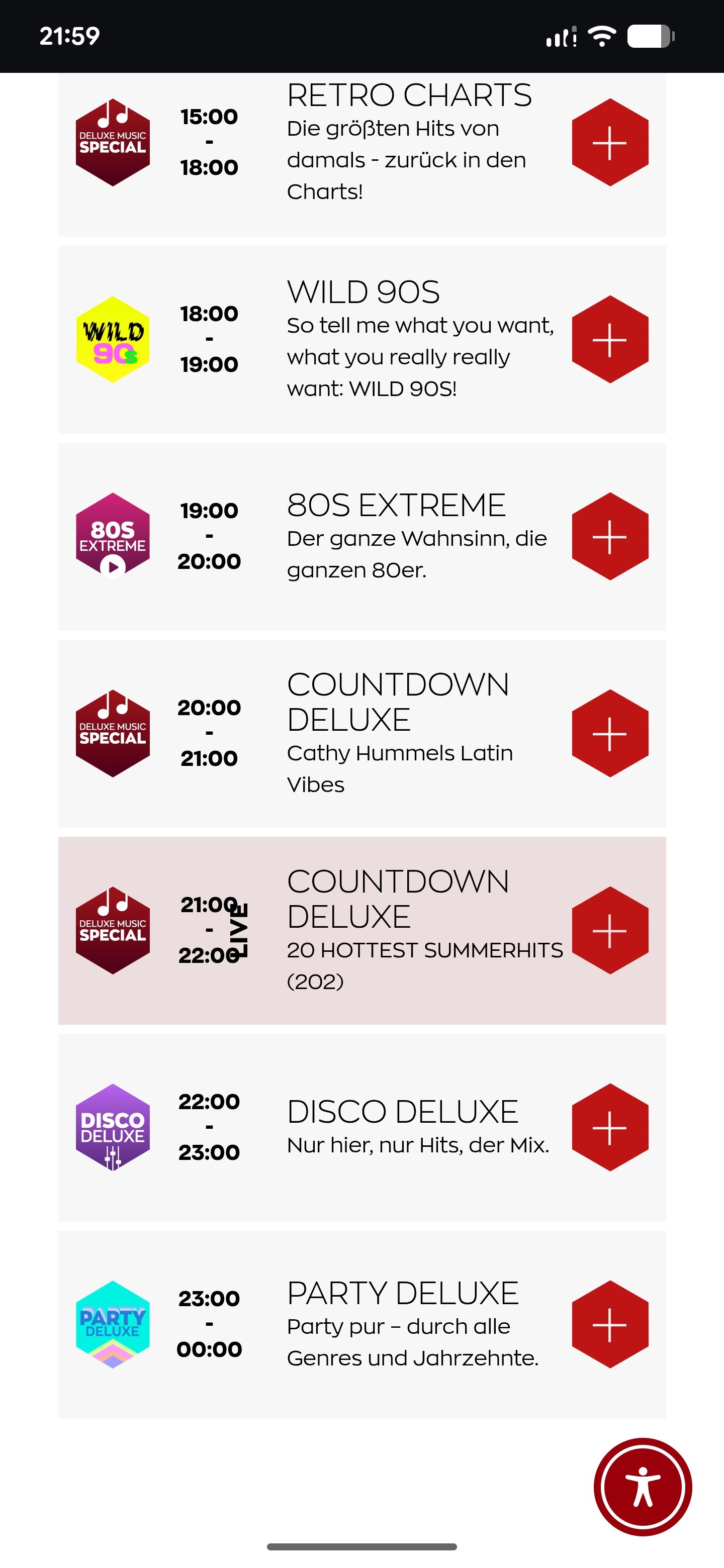Hit the plus icon beside 80S EXTREME
724x1568 pixels.
609,536
